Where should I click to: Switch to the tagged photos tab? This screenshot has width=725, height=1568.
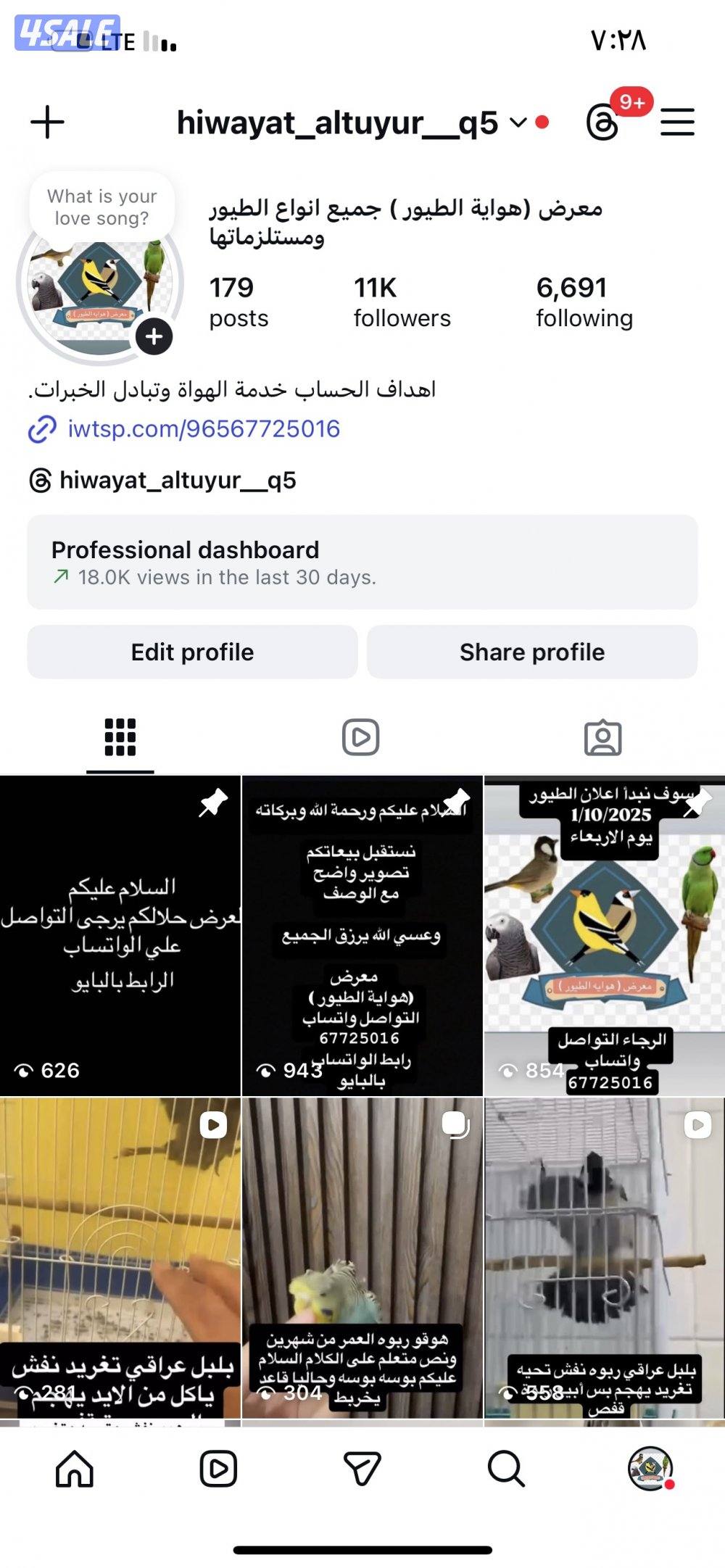(x=604, y=737)
